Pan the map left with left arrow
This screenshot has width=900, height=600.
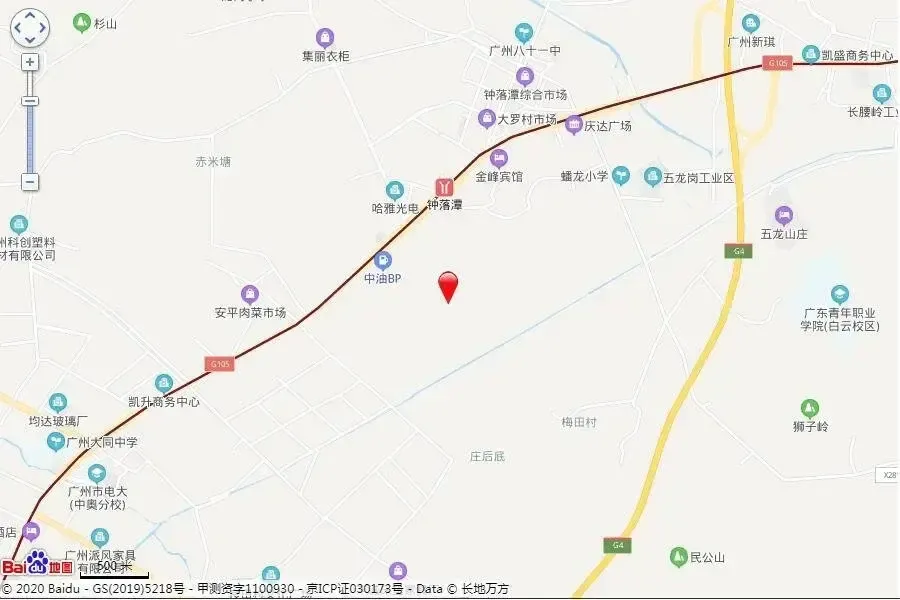pyautogui.click(x=17, y=27)
